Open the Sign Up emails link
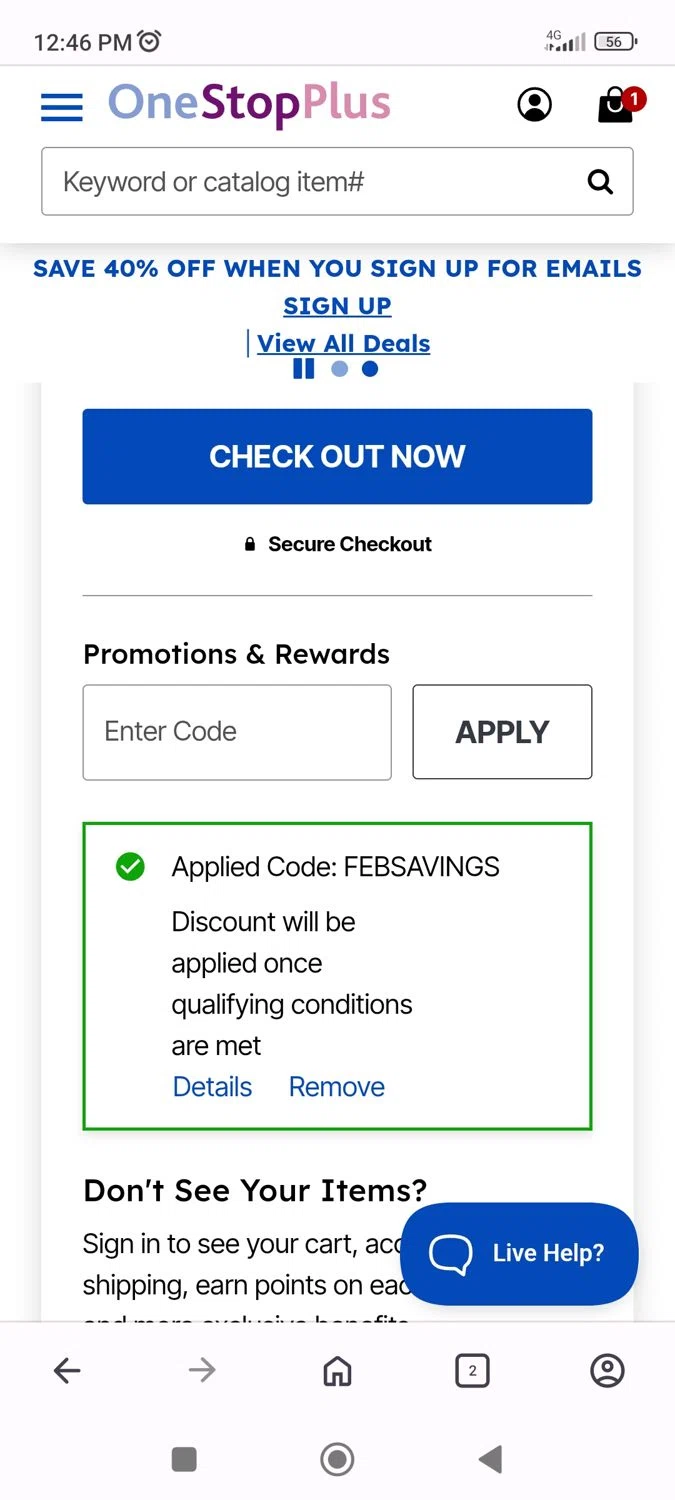 (x=337, y=306)
